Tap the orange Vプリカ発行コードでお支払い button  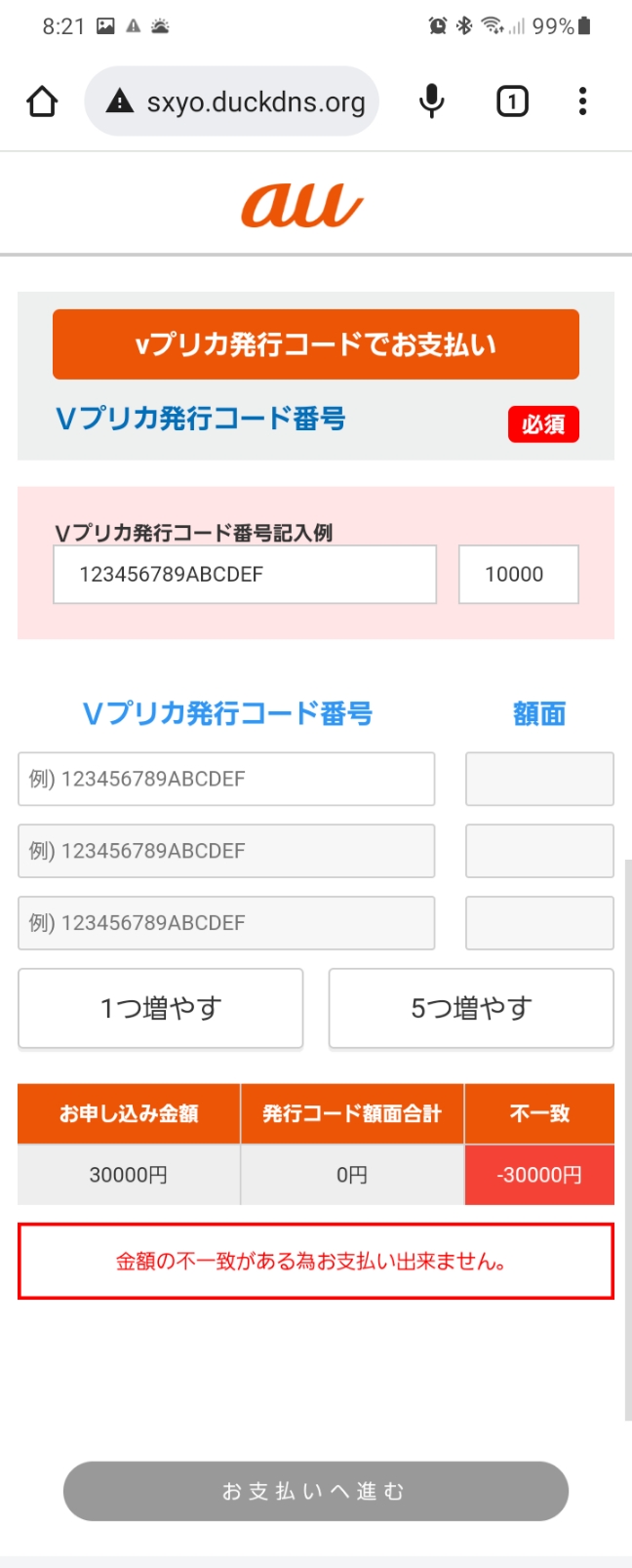(315, 344)
